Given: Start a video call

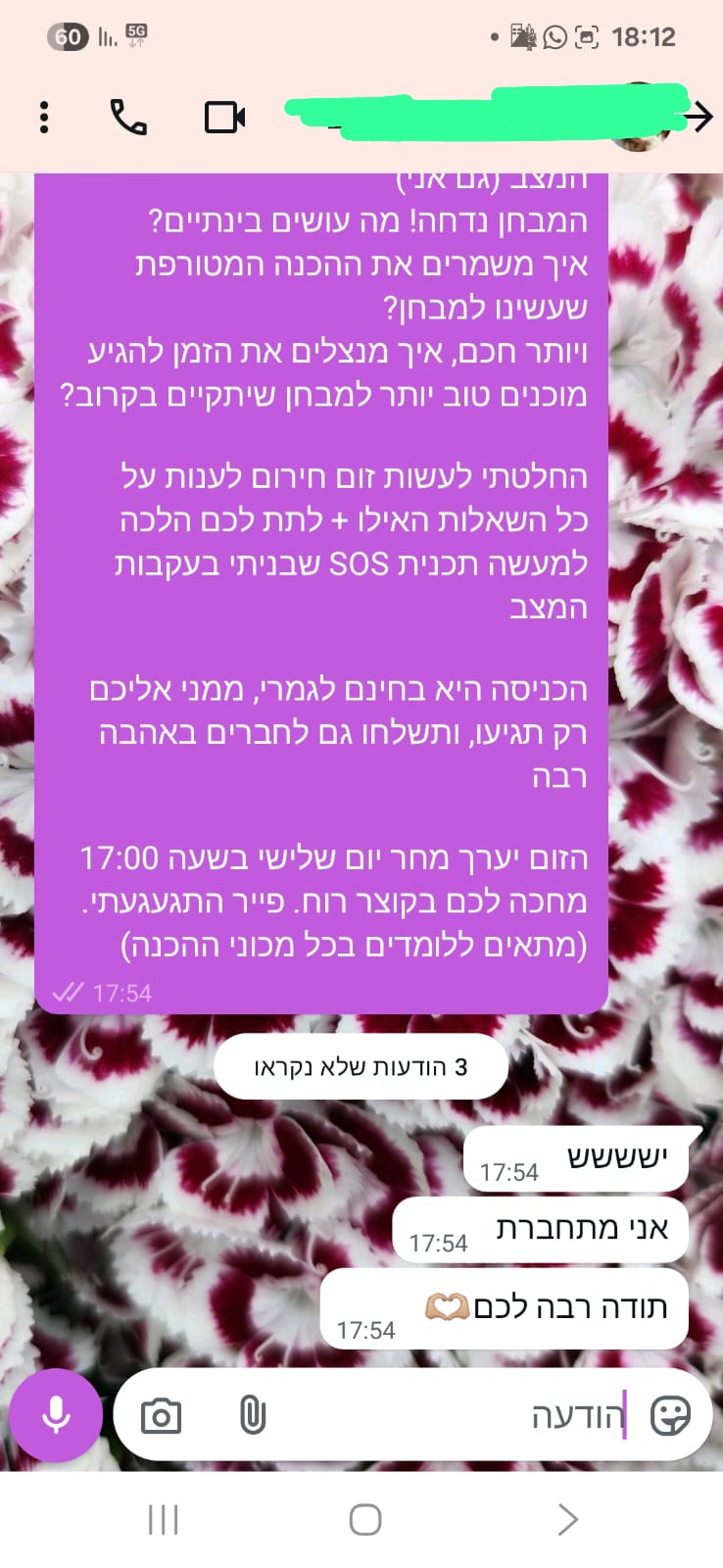Looking at the screenshot, I should (x=224, y=118).
